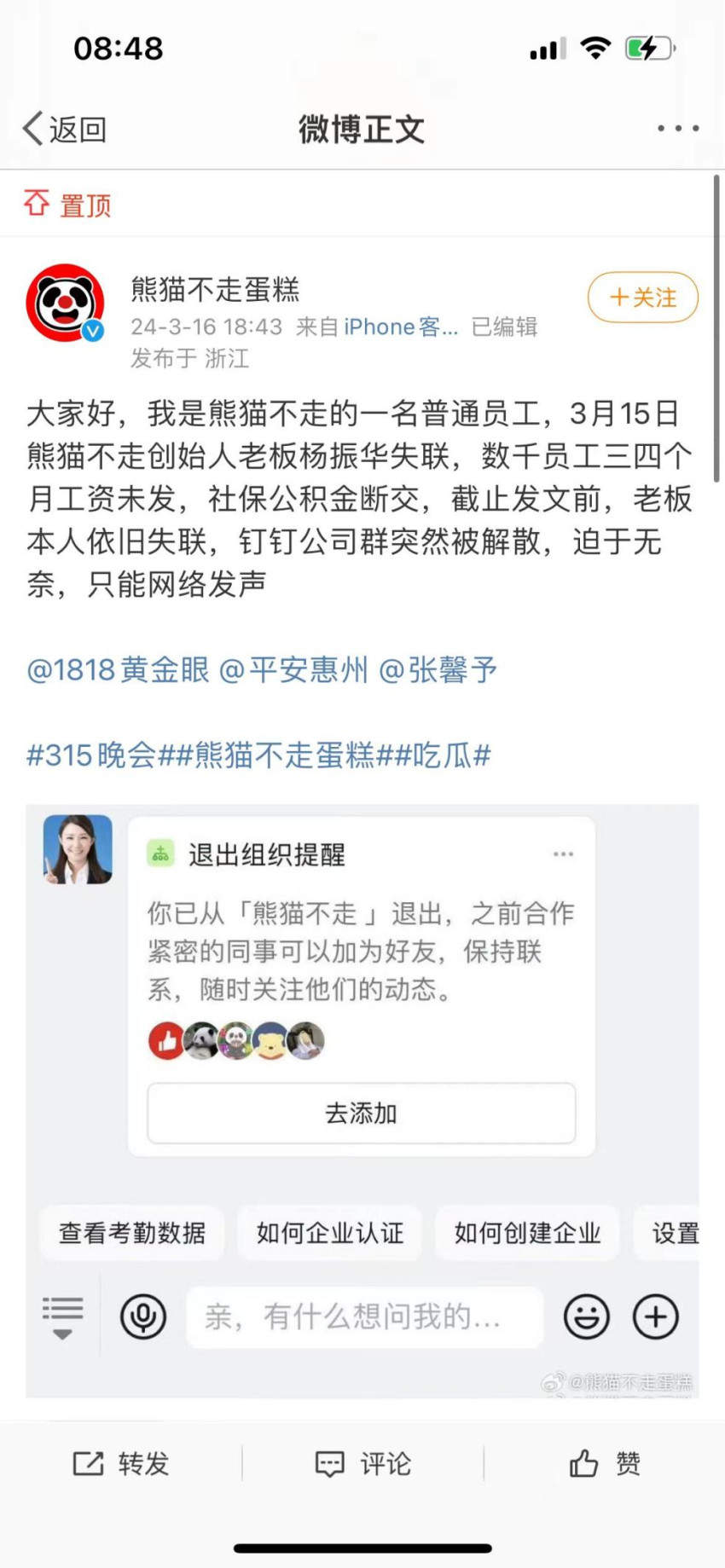Open the iPhone客户端 source link
The width and height of the screenshot is (725, 1568).
[x=400, y=327]
